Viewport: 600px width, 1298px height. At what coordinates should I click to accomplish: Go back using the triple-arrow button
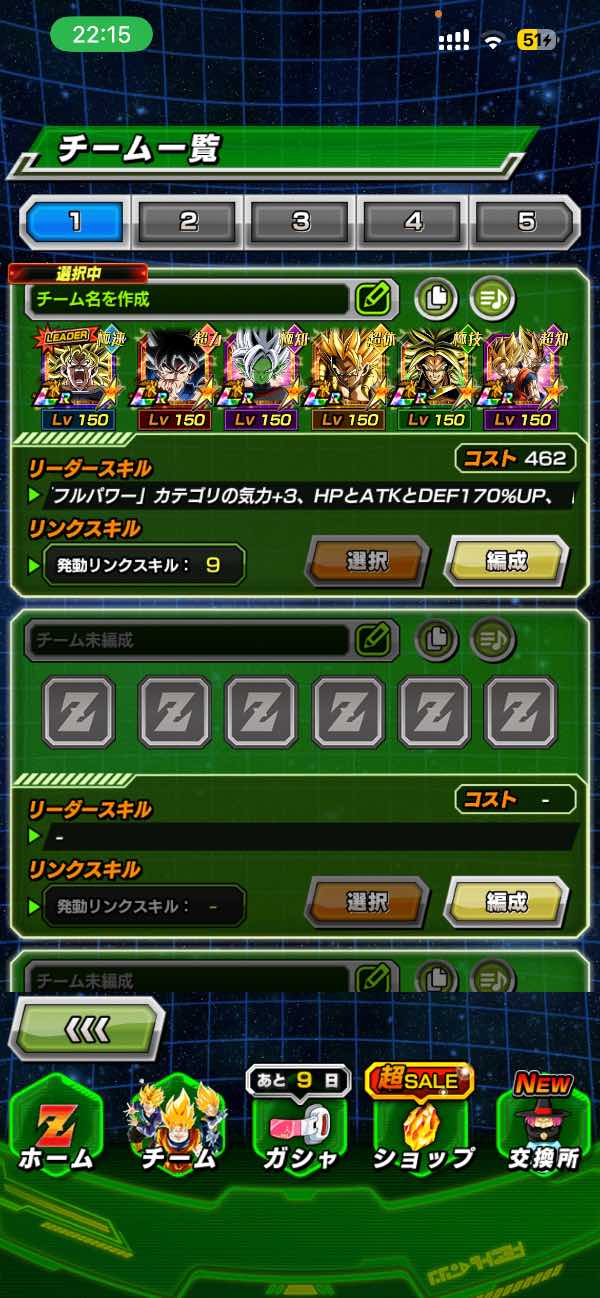click(87, 1027)
